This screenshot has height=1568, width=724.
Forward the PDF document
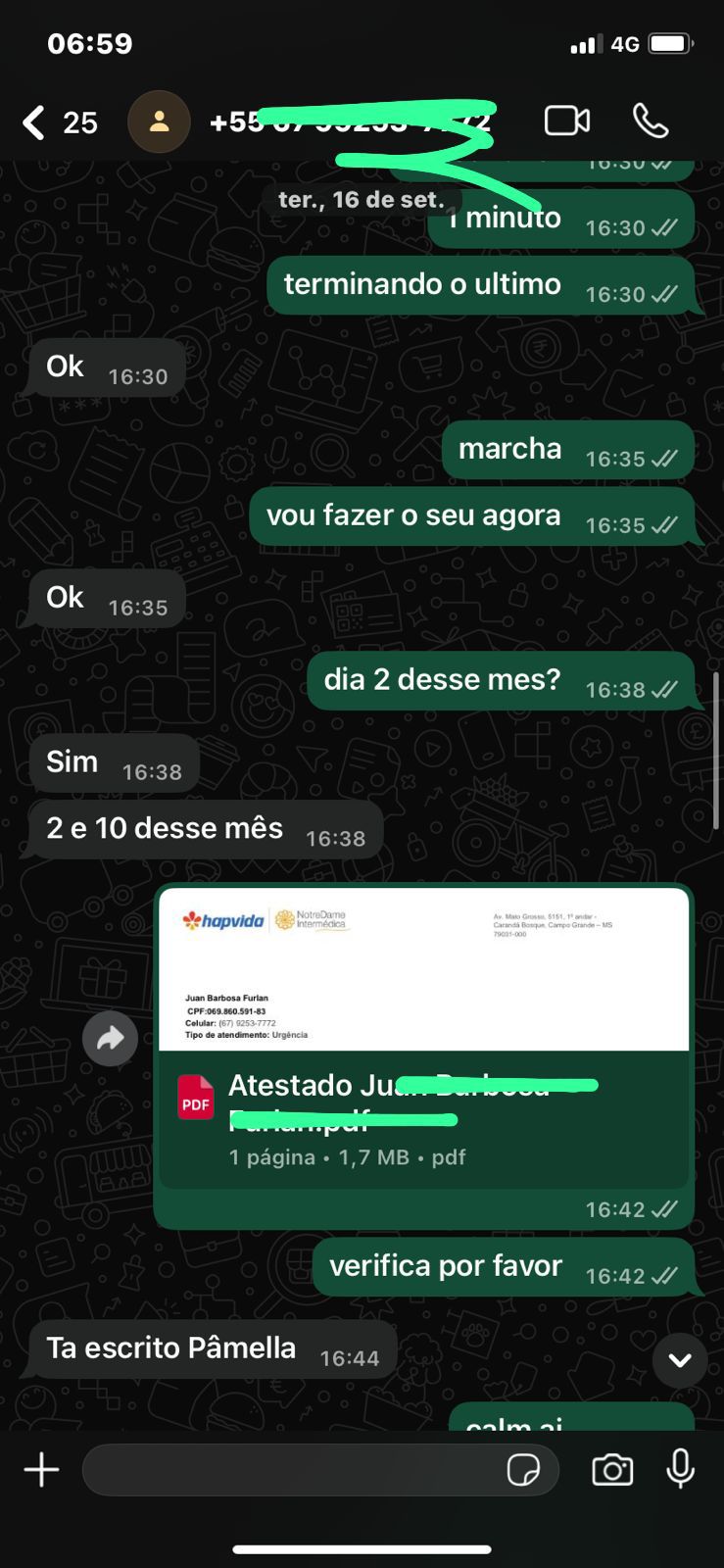[110, 1038]
